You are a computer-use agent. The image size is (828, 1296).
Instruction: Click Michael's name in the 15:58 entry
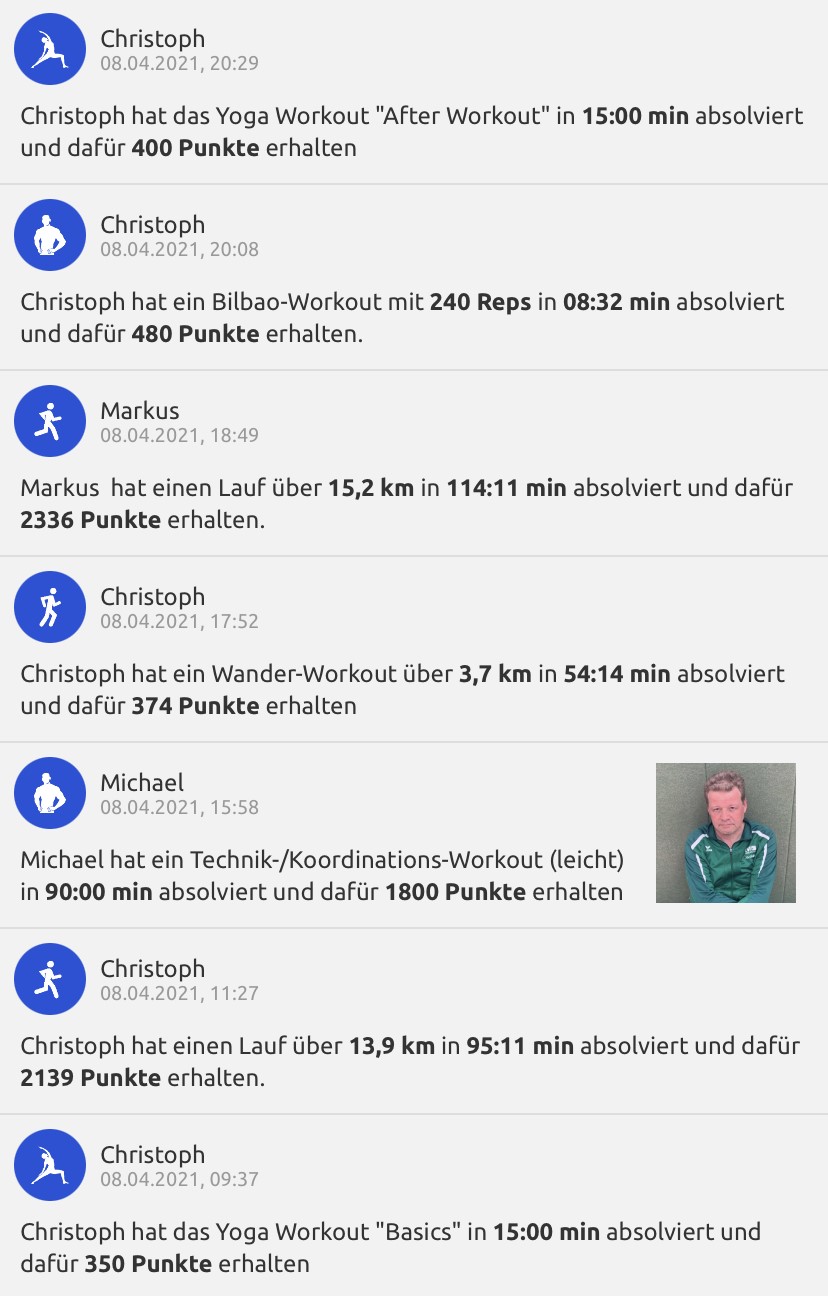(x=141, y=782)
